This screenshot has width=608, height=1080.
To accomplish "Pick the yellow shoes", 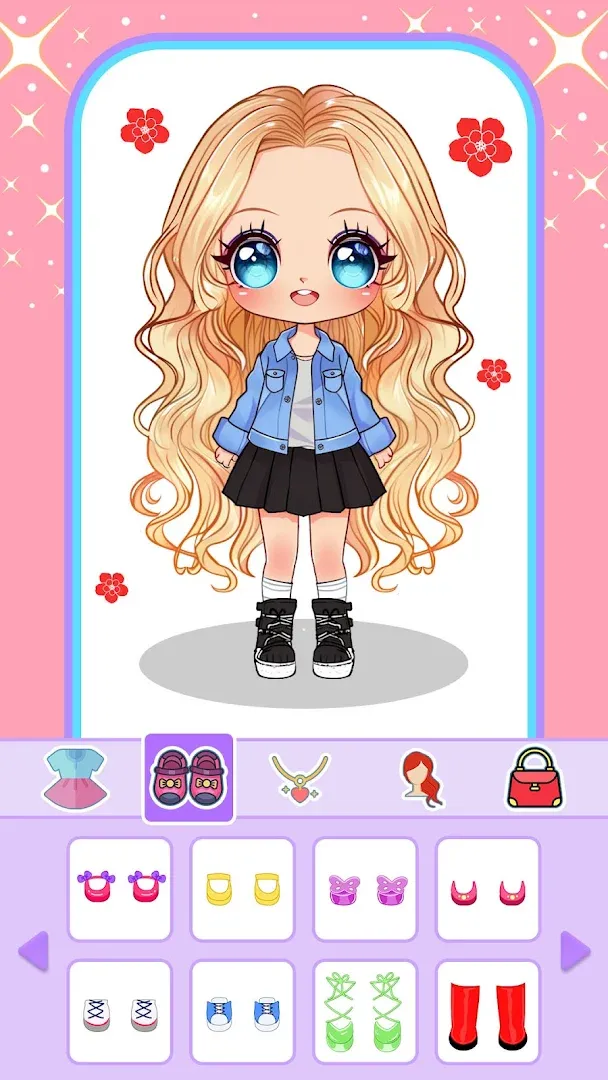I will (242, 889).
